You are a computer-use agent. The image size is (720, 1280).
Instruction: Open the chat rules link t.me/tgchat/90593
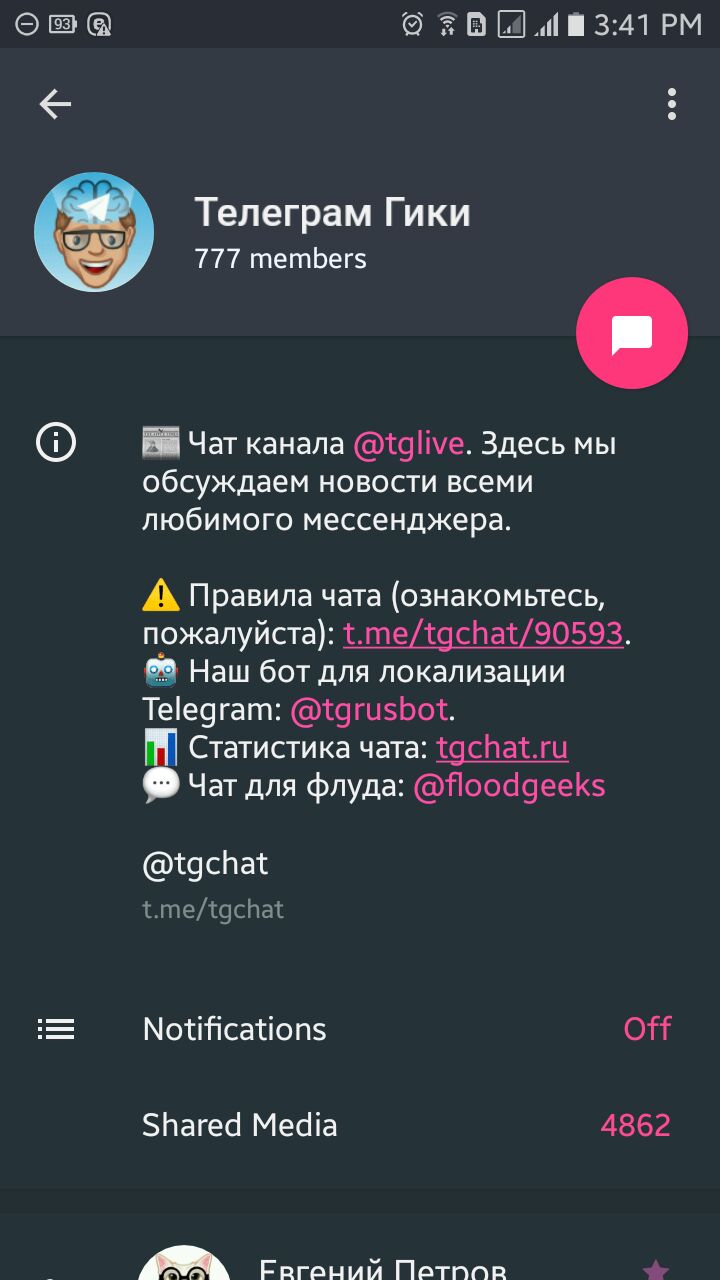pyautogui.click(x=483, y=633)
